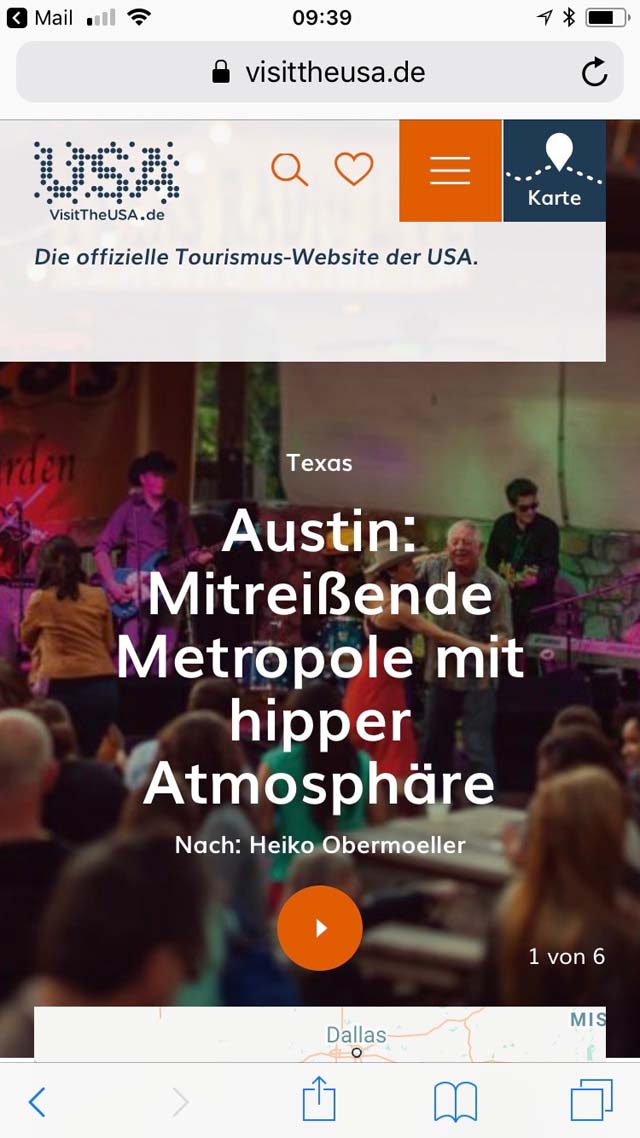Reload the page
The width and height of the screenshot is (640, 1138).
click(x=594, y=72)
